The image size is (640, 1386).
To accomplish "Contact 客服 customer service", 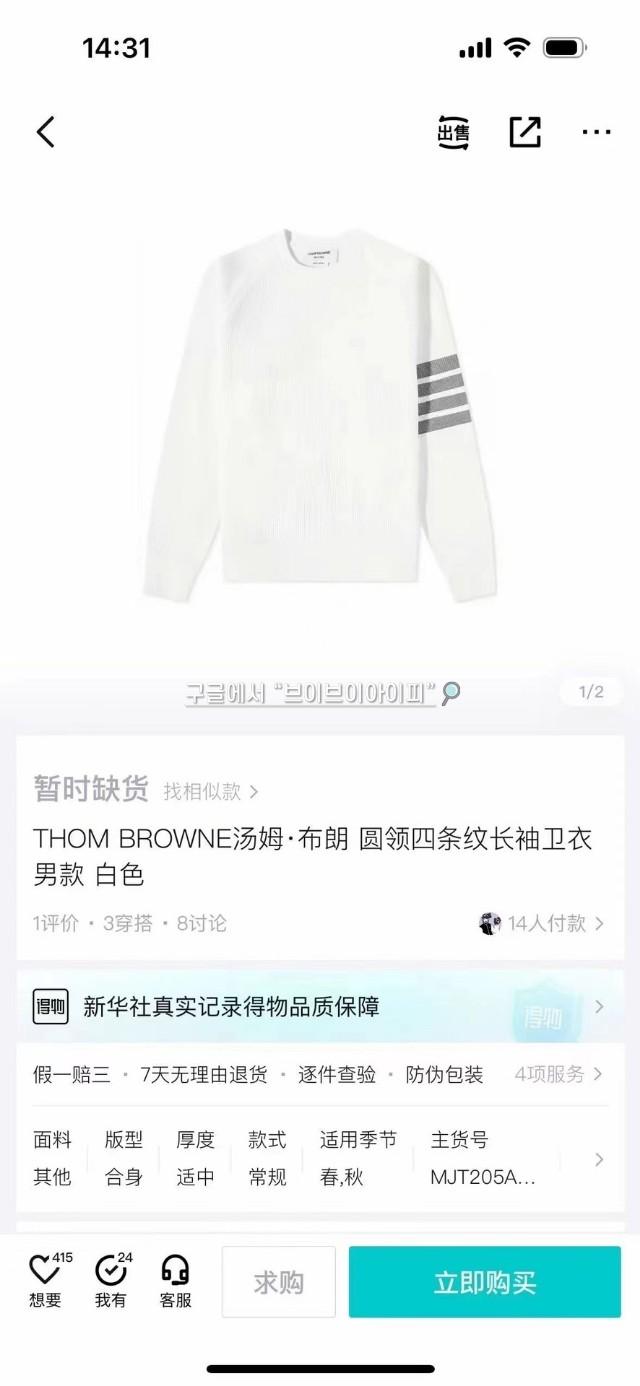I will [176, 1282].
